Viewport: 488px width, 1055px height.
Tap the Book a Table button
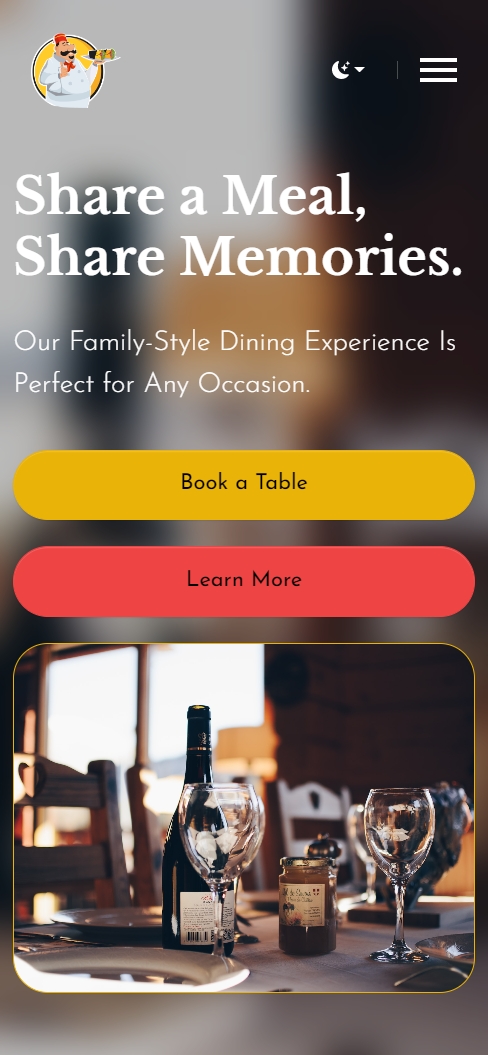tap(244, 484)
